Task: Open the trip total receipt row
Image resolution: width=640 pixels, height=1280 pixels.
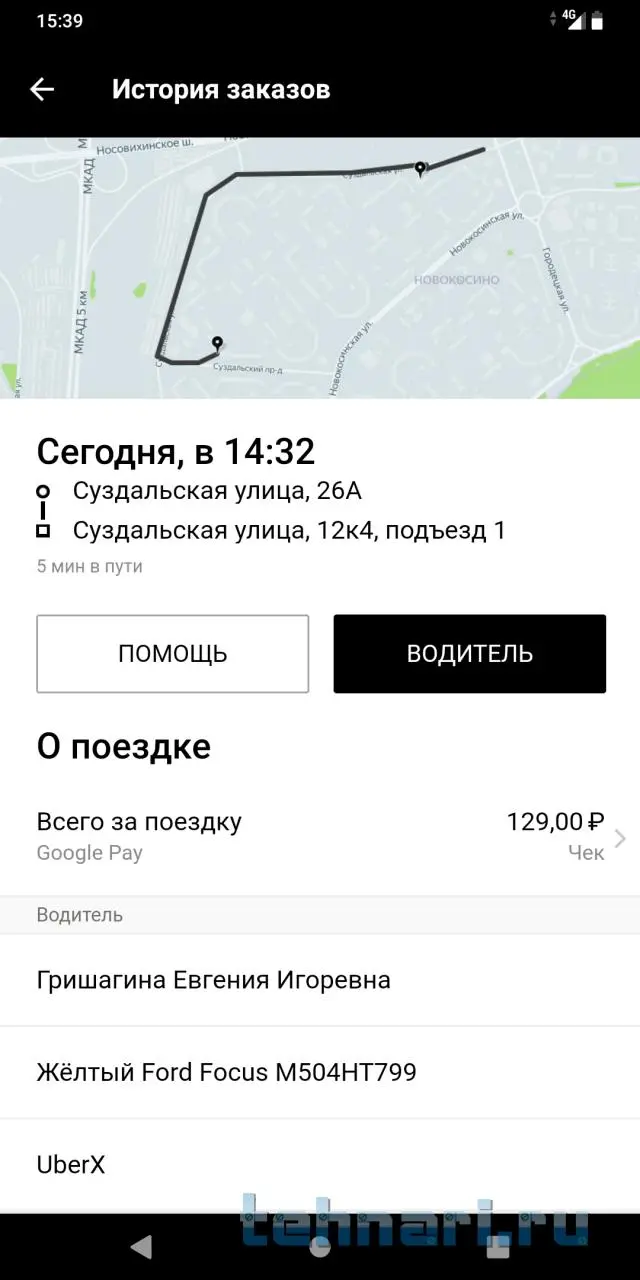Action: point(320,837)
